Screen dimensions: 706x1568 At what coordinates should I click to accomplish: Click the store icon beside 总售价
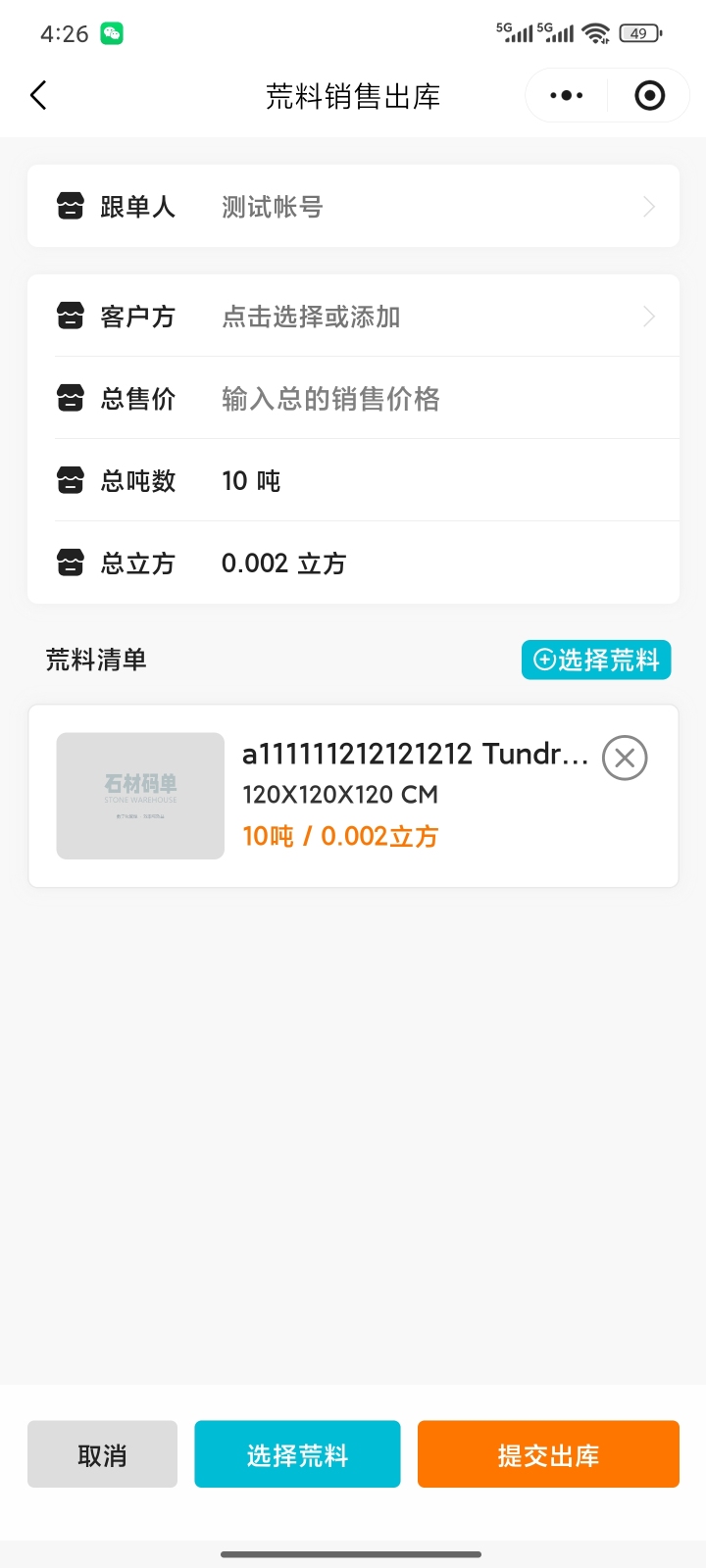click(70, 398)
